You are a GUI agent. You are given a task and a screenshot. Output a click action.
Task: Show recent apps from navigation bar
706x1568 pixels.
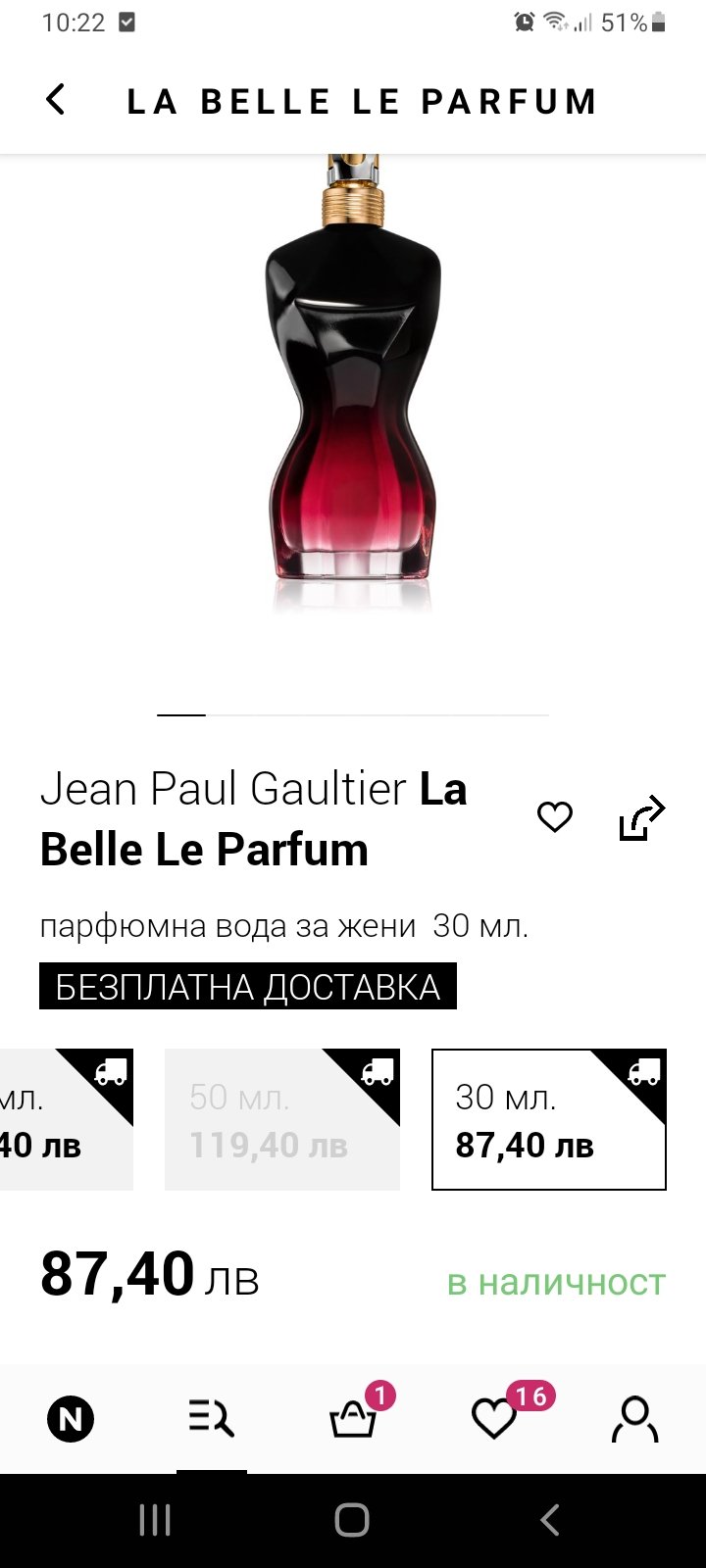155,1520
